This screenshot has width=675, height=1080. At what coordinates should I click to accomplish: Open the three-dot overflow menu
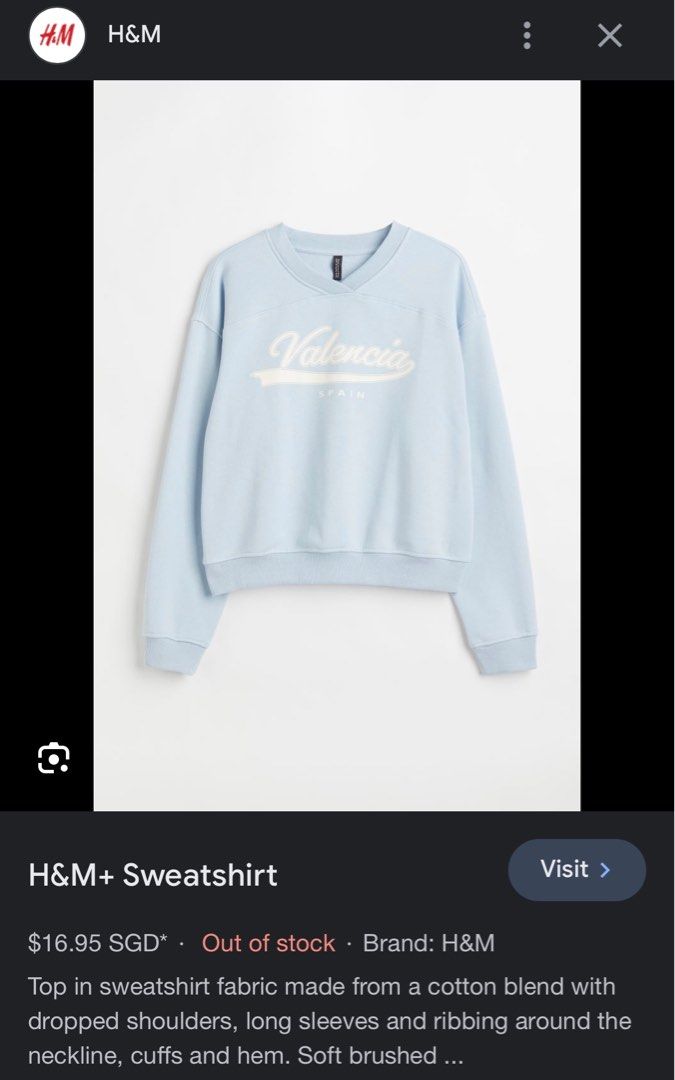527,36
